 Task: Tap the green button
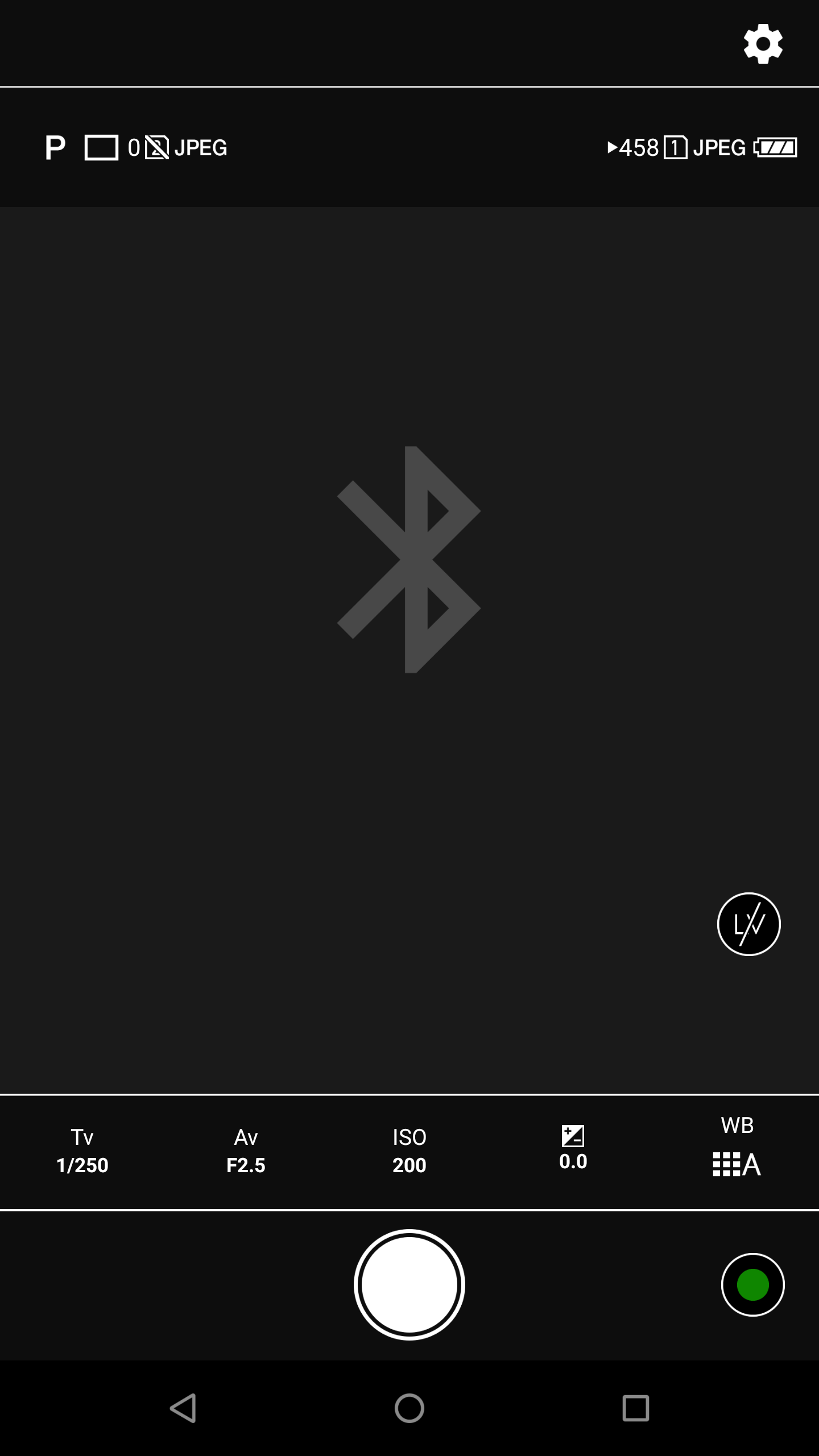752,1285
